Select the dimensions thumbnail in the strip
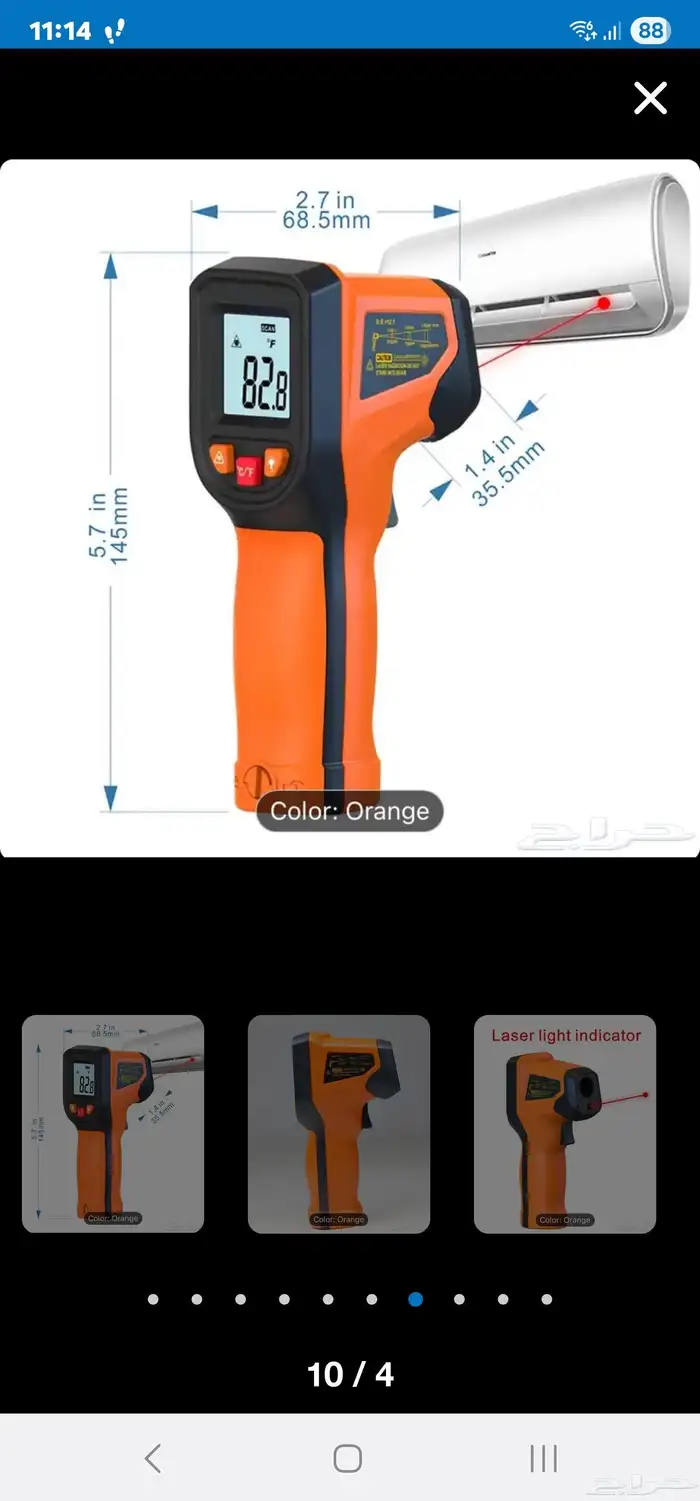The image size is (700, 1501). [x=113, y=1123]
